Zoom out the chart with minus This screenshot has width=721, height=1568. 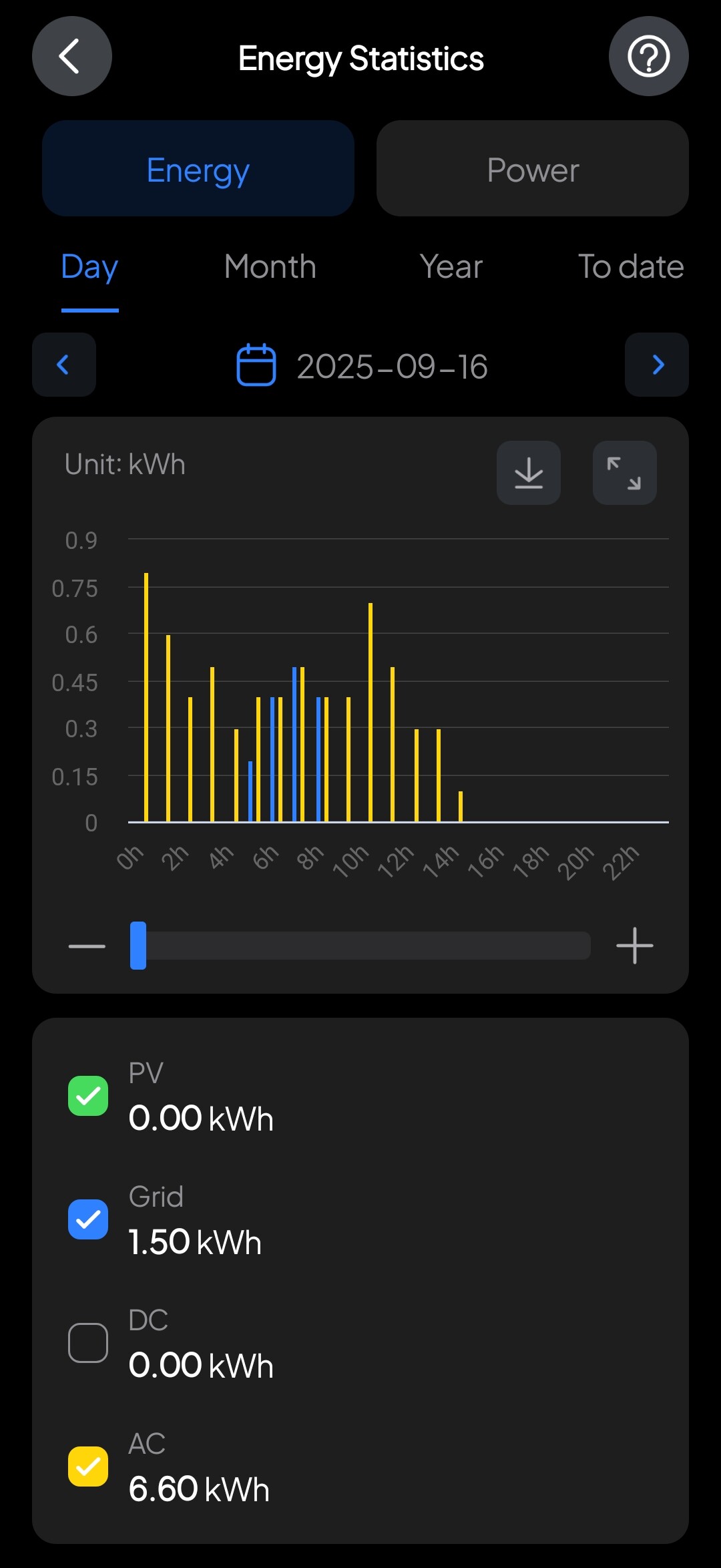click(87, 946)
